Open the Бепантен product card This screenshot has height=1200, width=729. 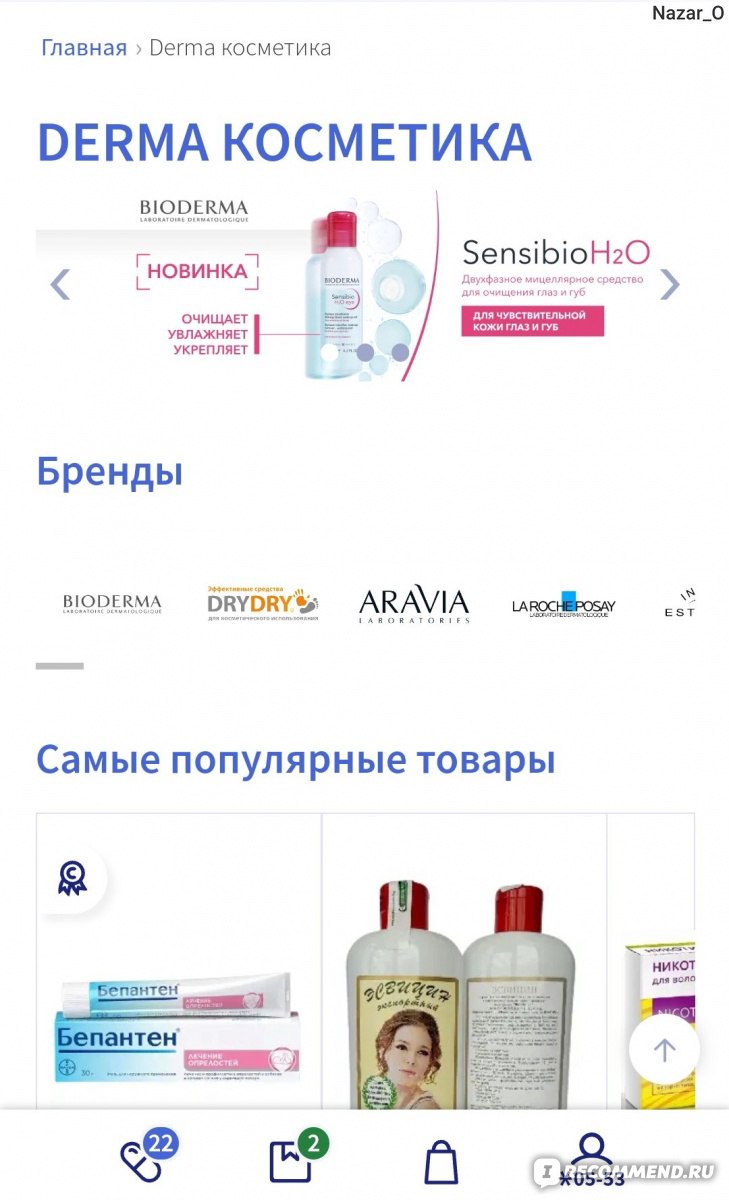(179, 962)
